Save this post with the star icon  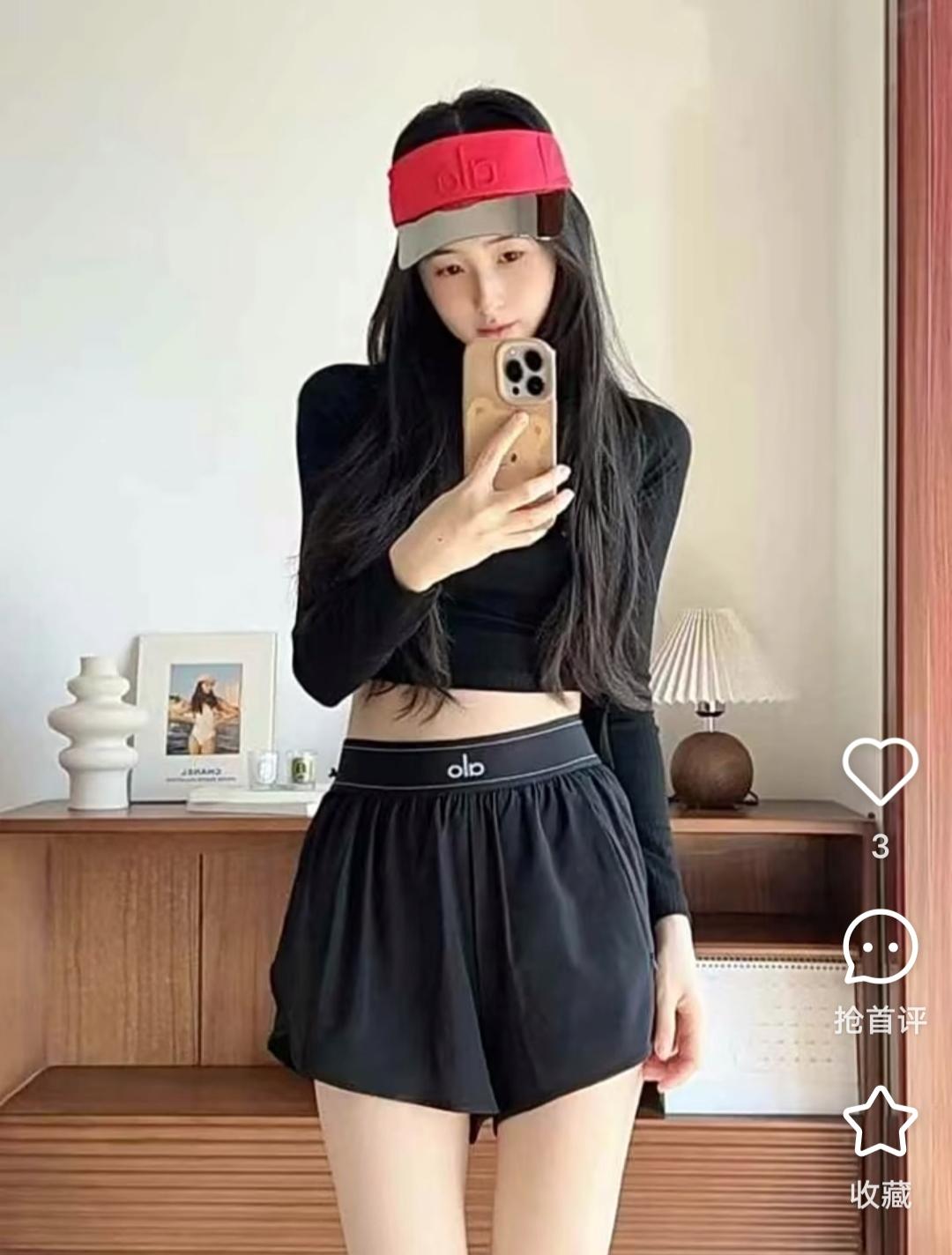coord(880,1122)
